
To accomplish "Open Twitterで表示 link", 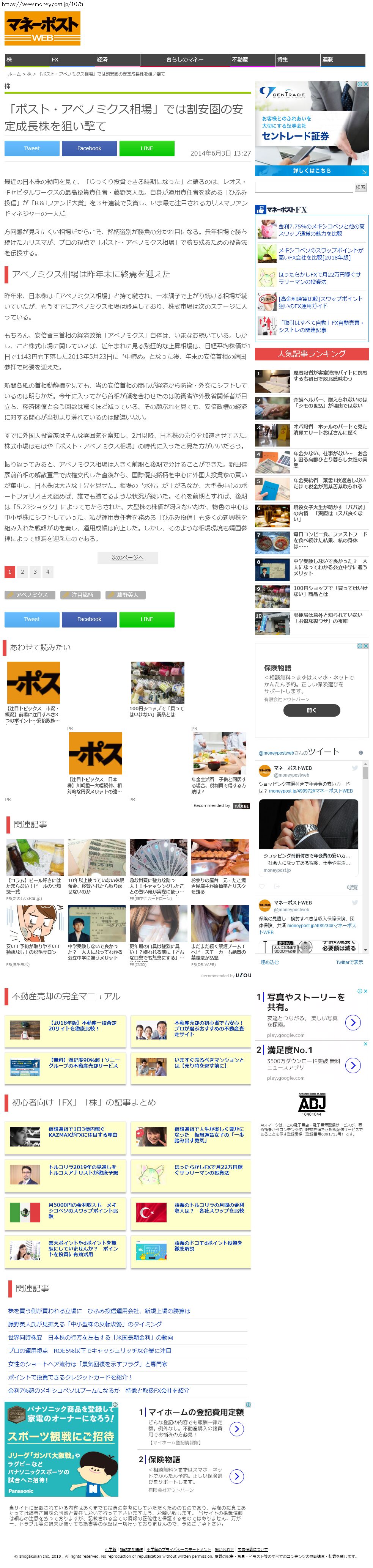I will [x=349, y=963].
